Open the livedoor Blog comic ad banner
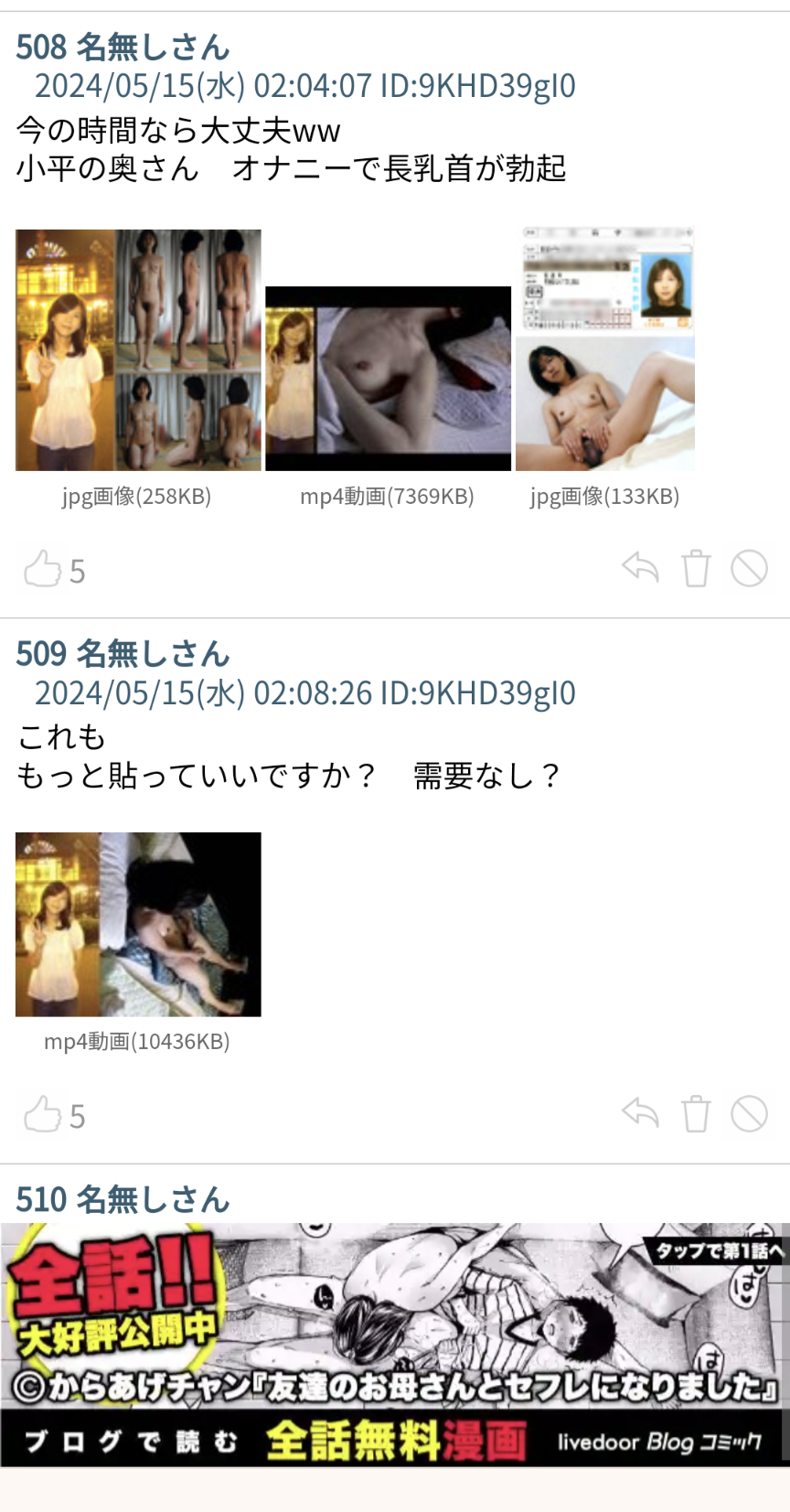This screenshot has height=1512, width=790. pos(395,1345)
